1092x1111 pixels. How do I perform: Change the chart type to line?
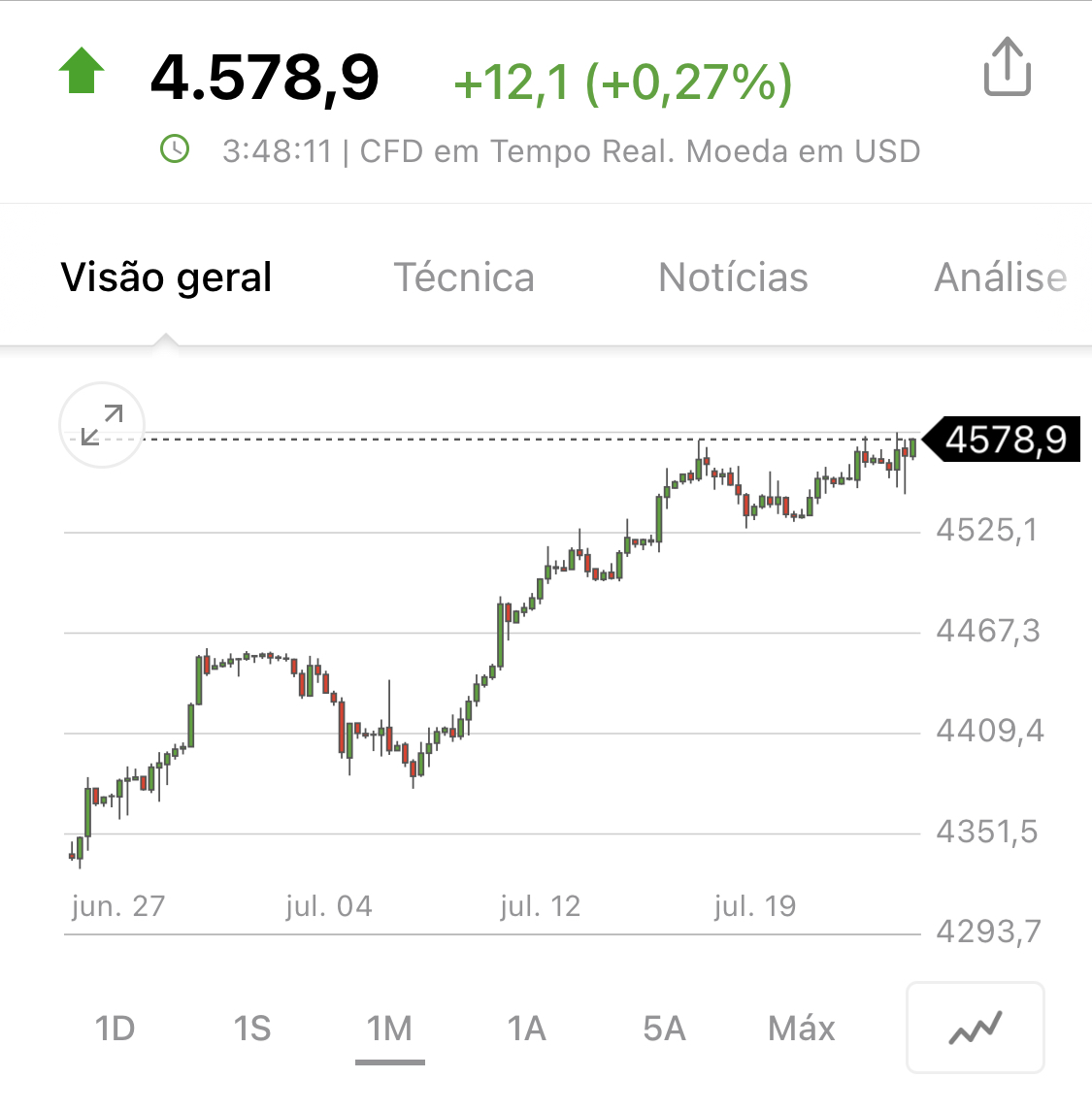(975, 1028)
